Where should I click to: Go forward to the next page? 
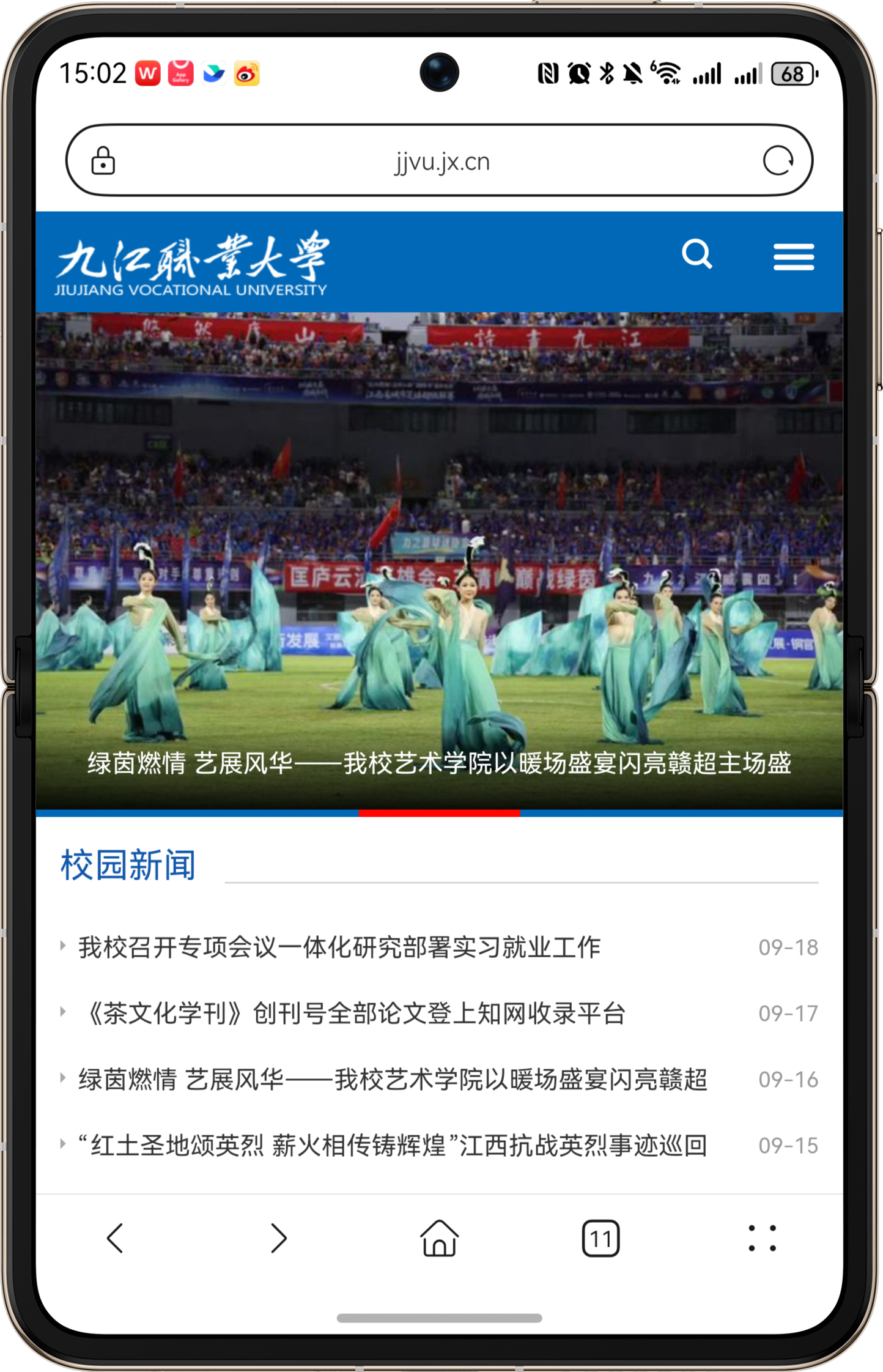278,1239
